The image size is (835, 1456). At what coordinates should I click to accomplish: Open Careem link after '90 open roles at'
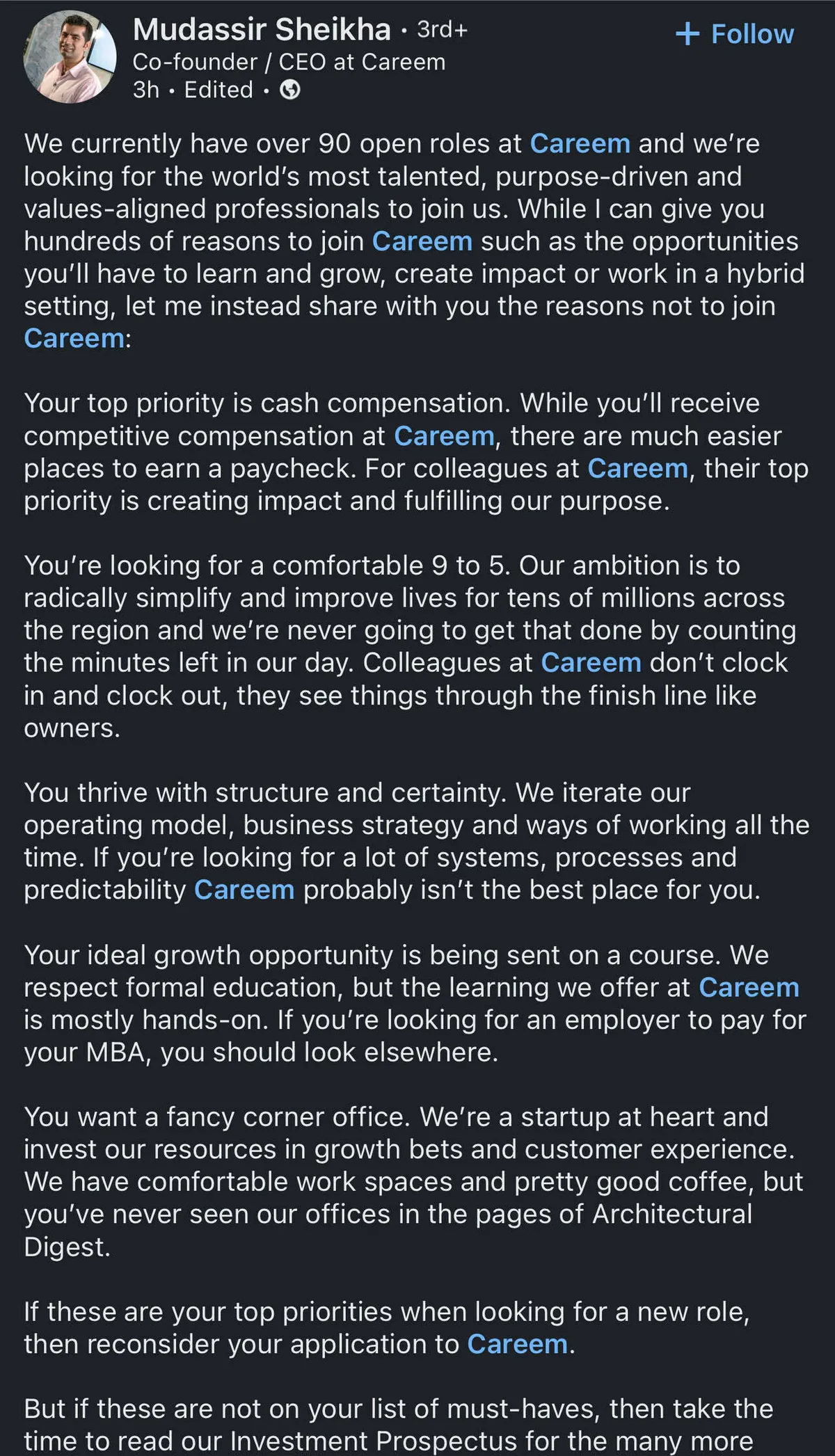(580, 144)
